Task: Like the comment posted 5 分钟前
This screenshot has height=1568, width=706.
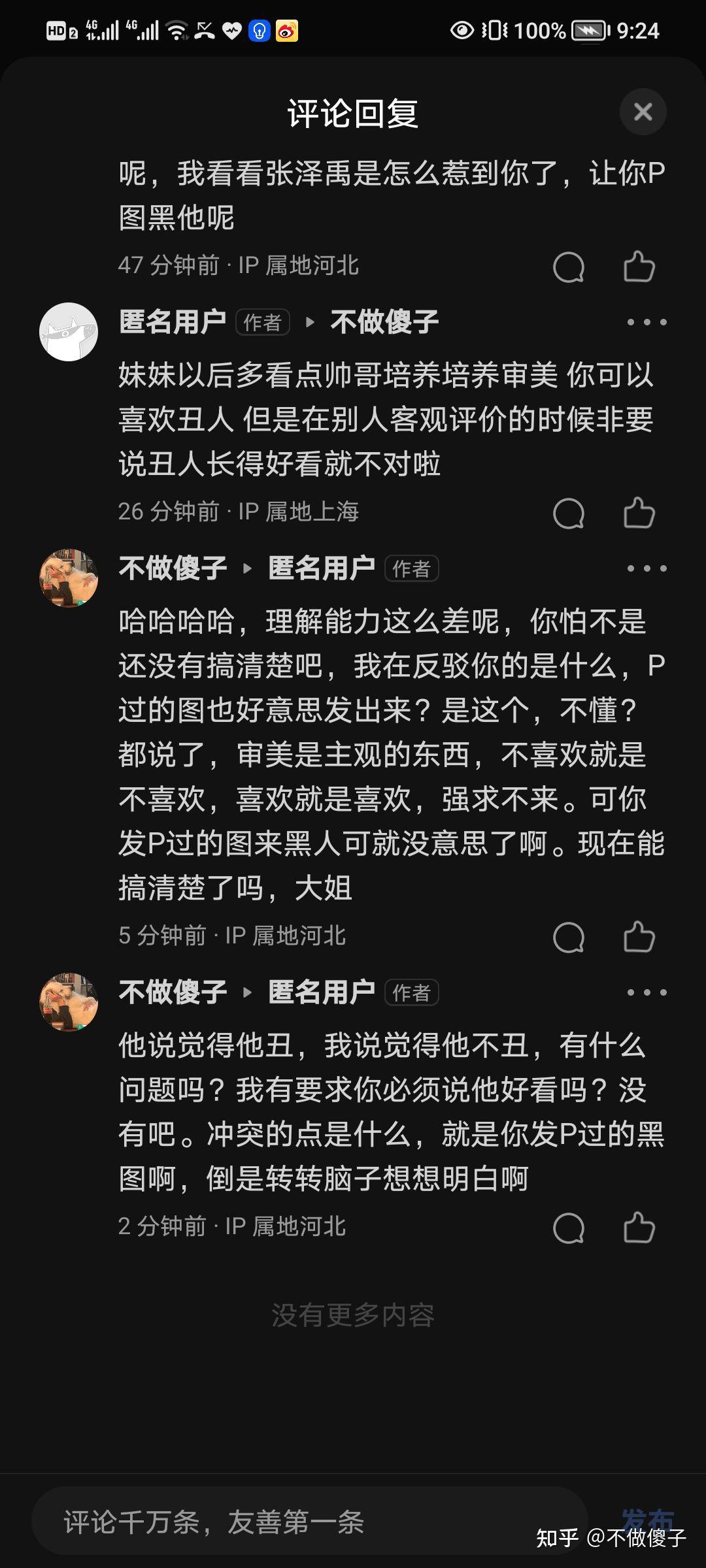Action: tap(639, 937)
